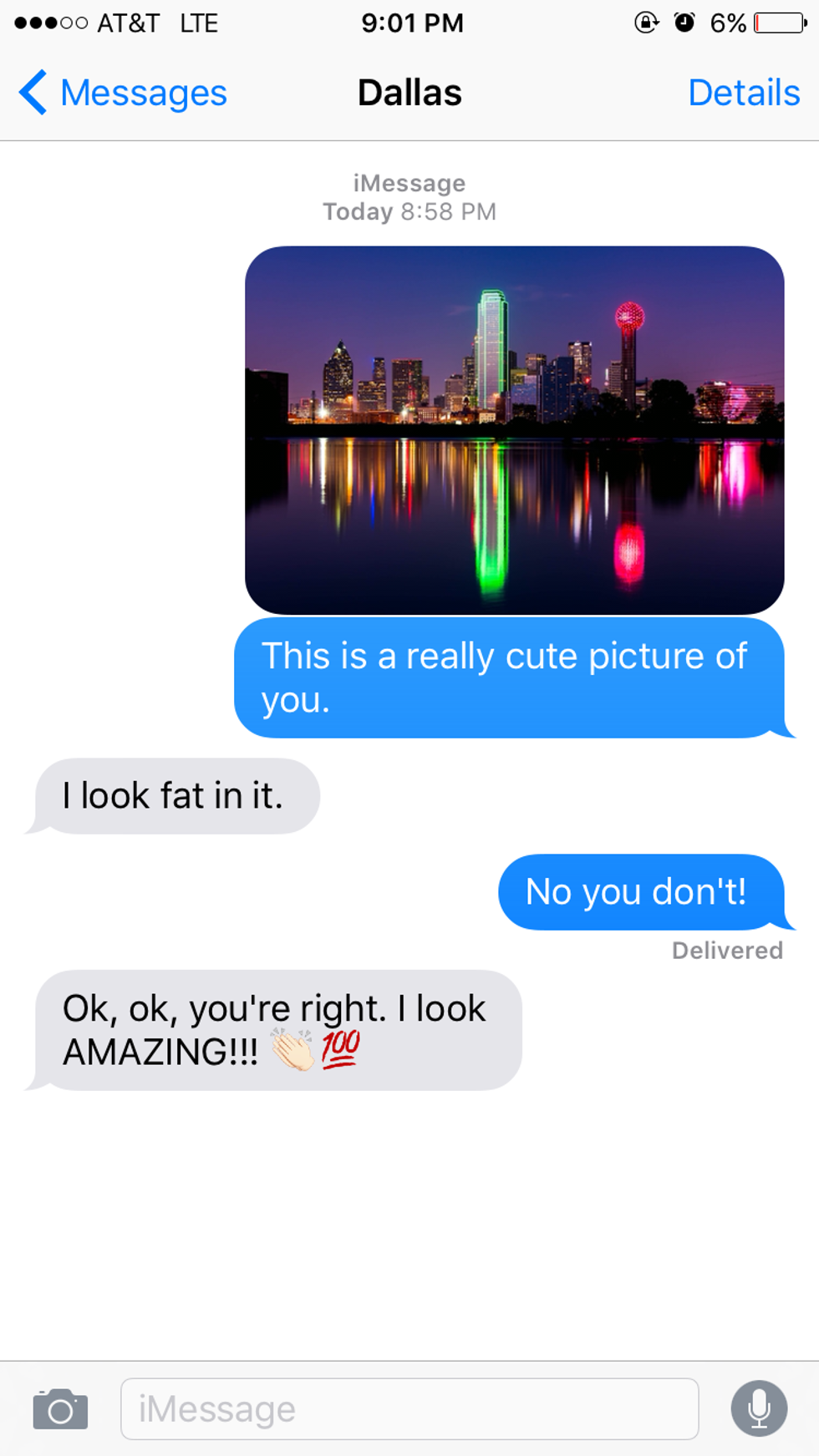Image resolution: width=819 pixels, height=1456 pixels.
Task: Go back to Messages list
Action: click(123, 93)
